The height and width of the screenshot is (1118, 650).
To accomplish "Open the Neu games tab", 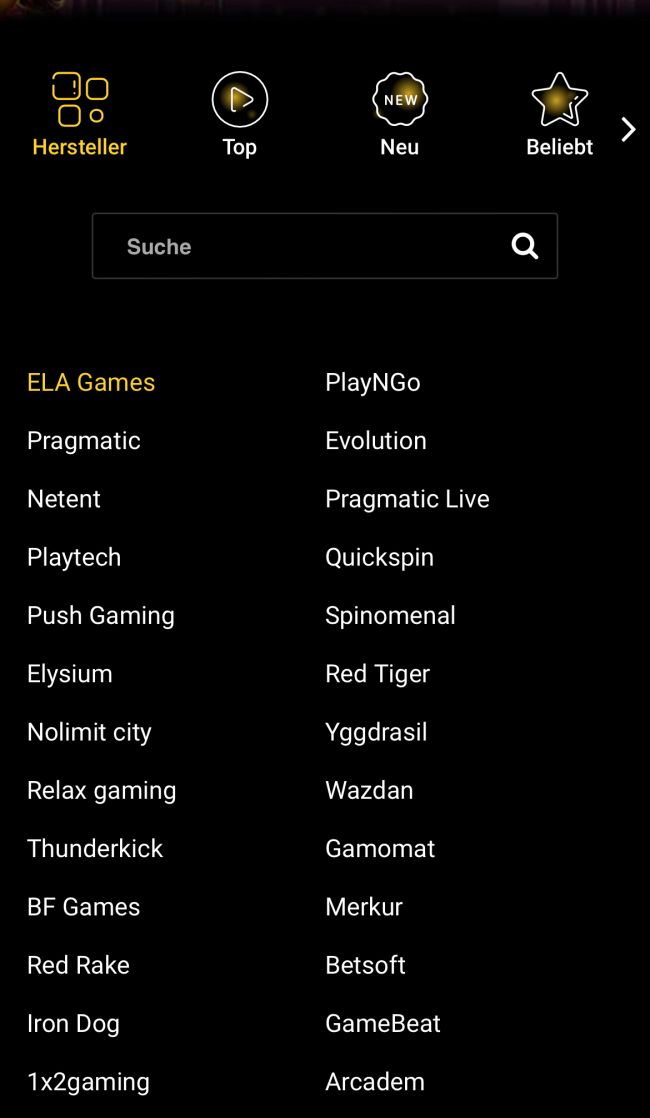I will coord(400,115).
